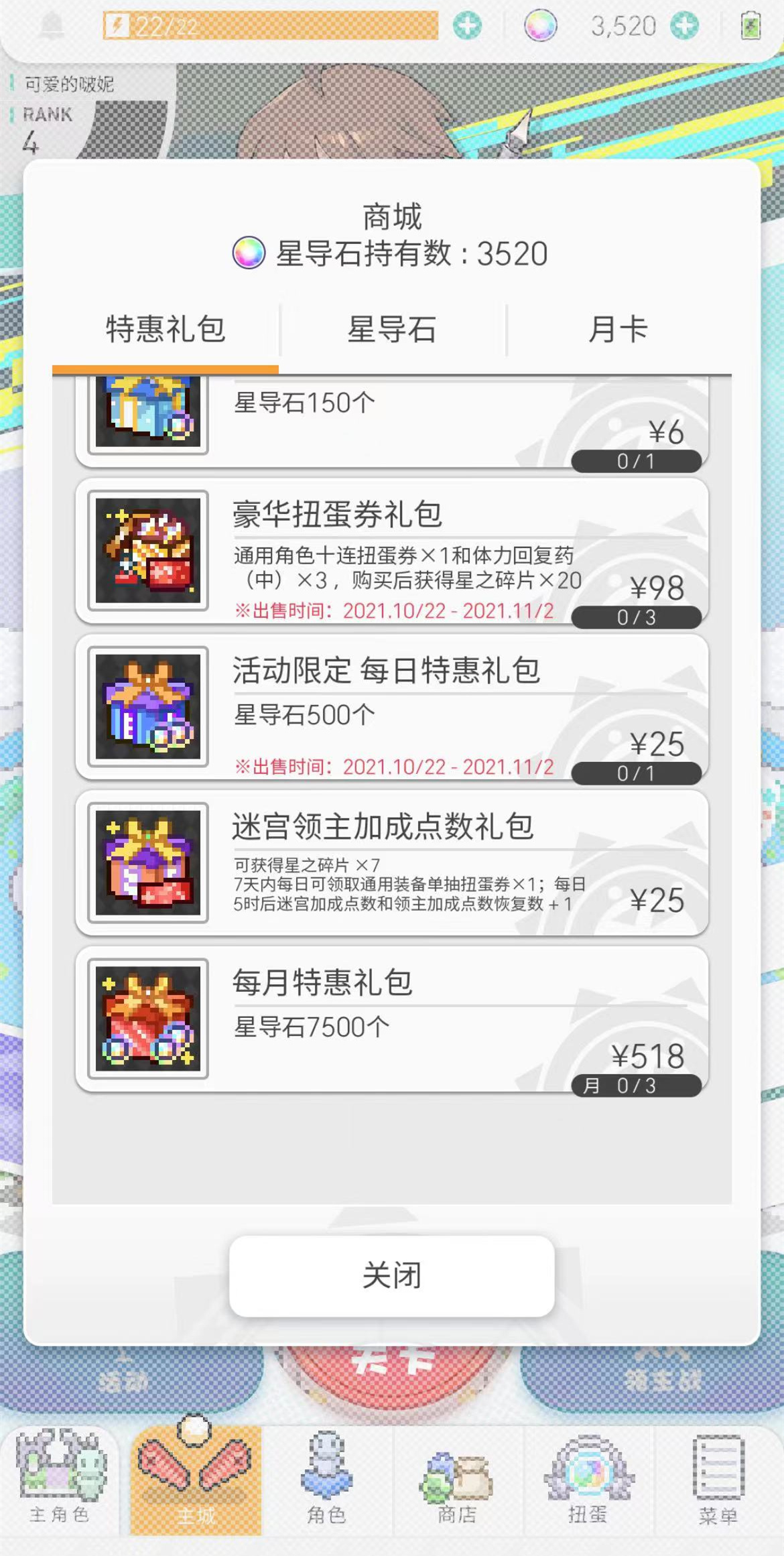The height and width of the screenshot is (1556, 784).
Task: Open the 迷宫领主加成点数礼包 offer
Action: pos(392,864)
